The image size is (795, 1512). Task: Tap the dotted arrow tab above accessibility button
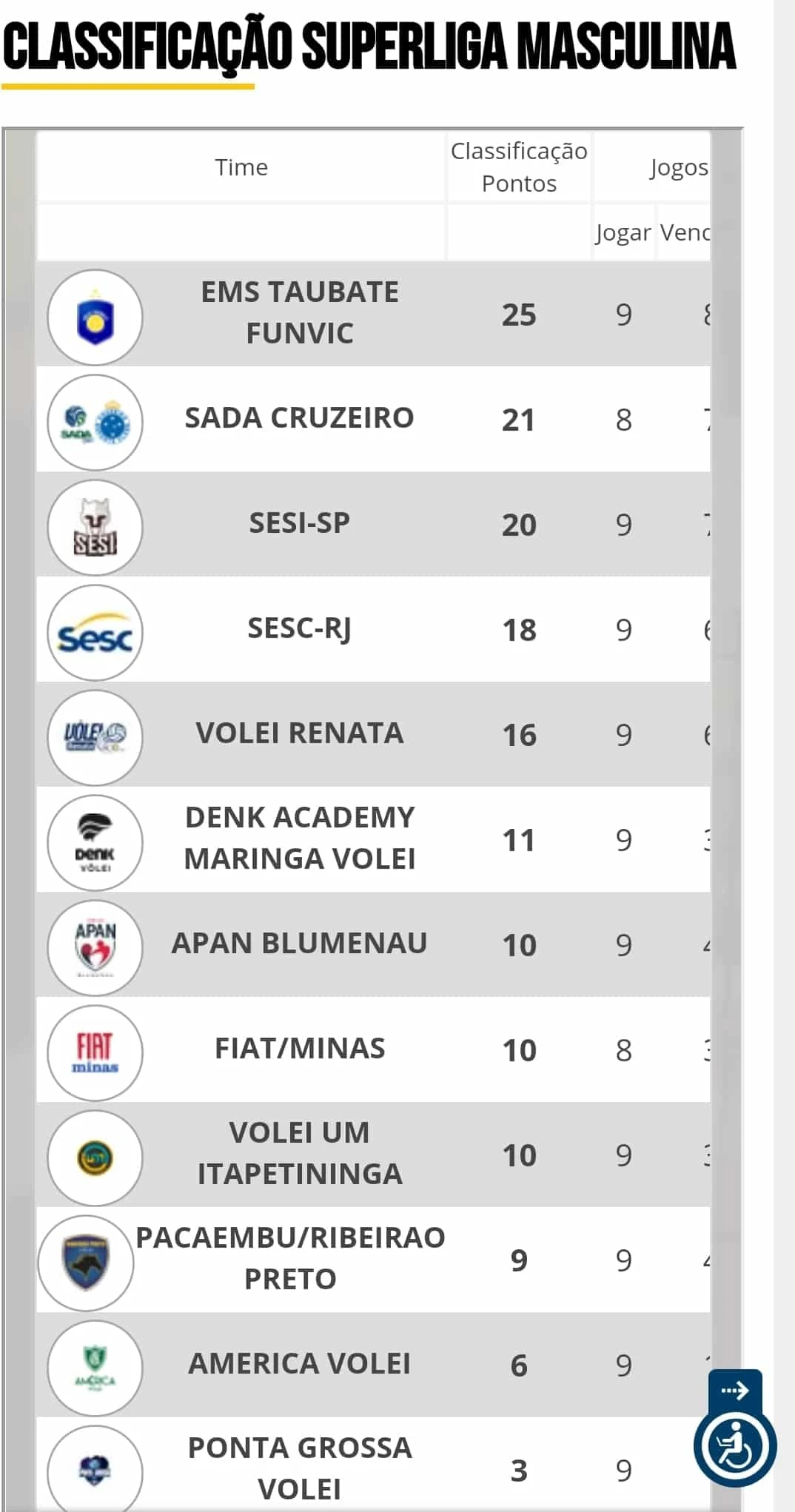(734, 1390)
